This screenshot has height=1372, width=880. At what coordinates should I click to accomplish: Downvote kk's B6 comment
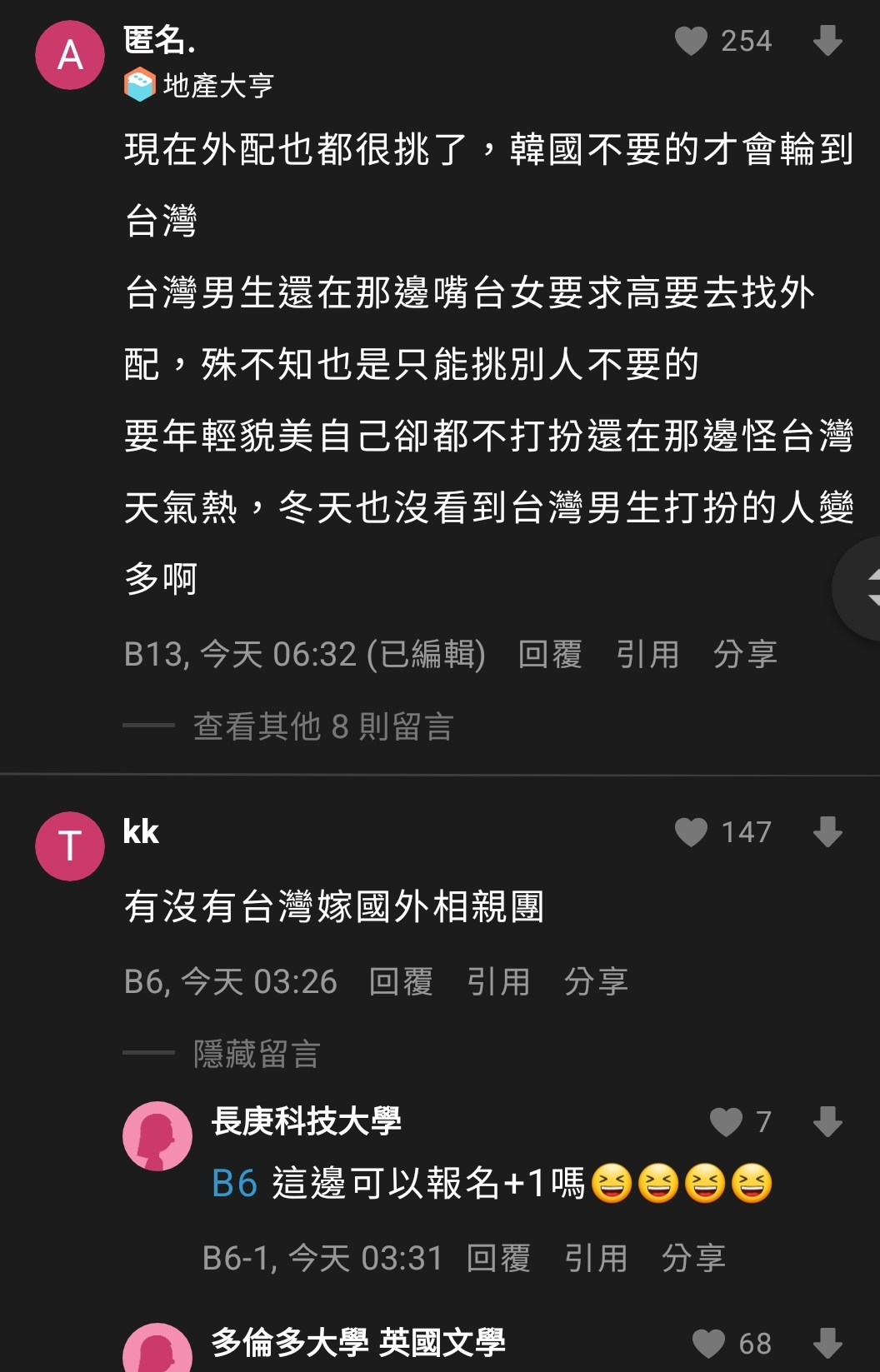(827, 832)
